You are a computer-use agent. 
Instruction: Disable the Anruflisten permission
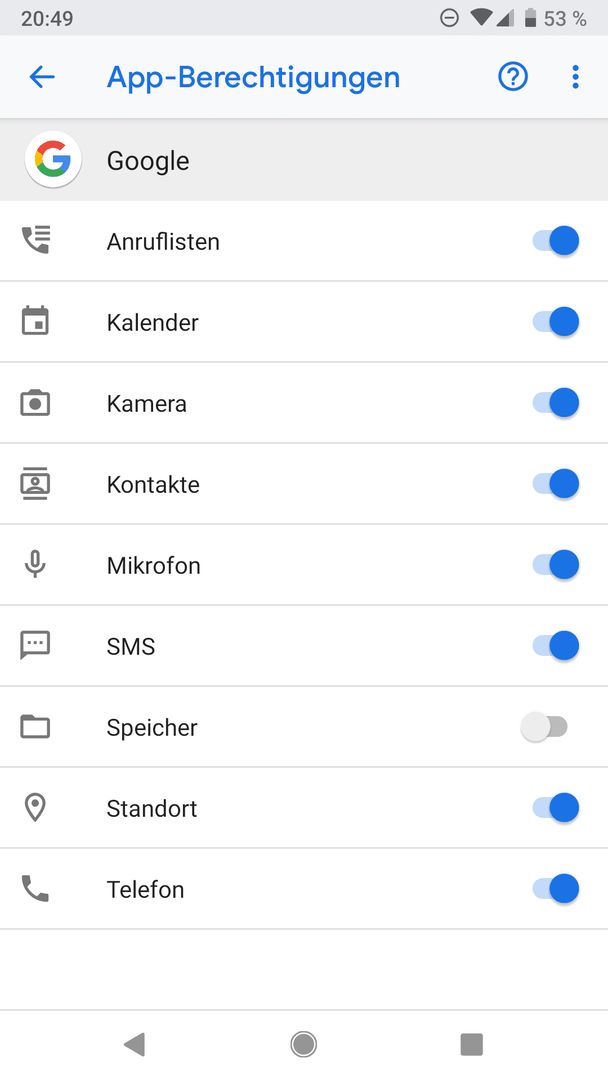tap(556, 241)
